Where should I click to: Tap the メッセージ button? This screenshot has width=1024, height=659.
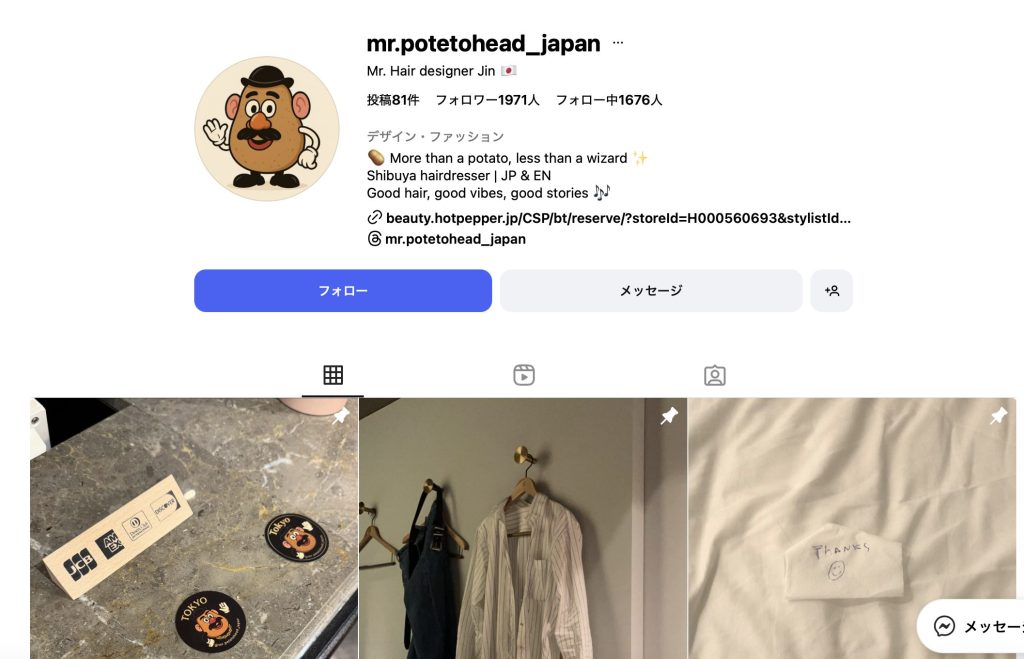point(651,291)
